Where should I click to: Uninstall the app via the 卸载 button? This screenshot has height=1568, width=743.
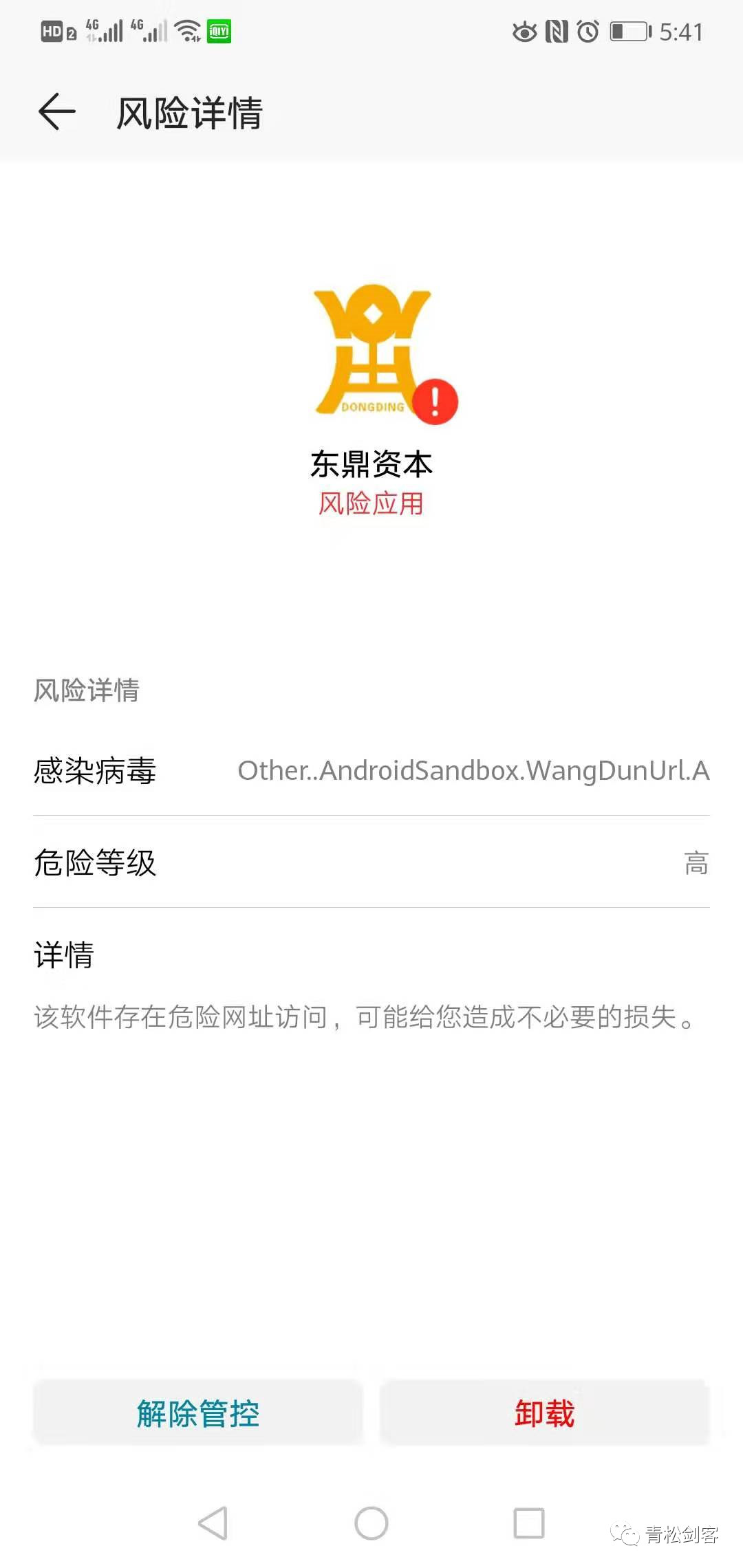(544, 1413)
